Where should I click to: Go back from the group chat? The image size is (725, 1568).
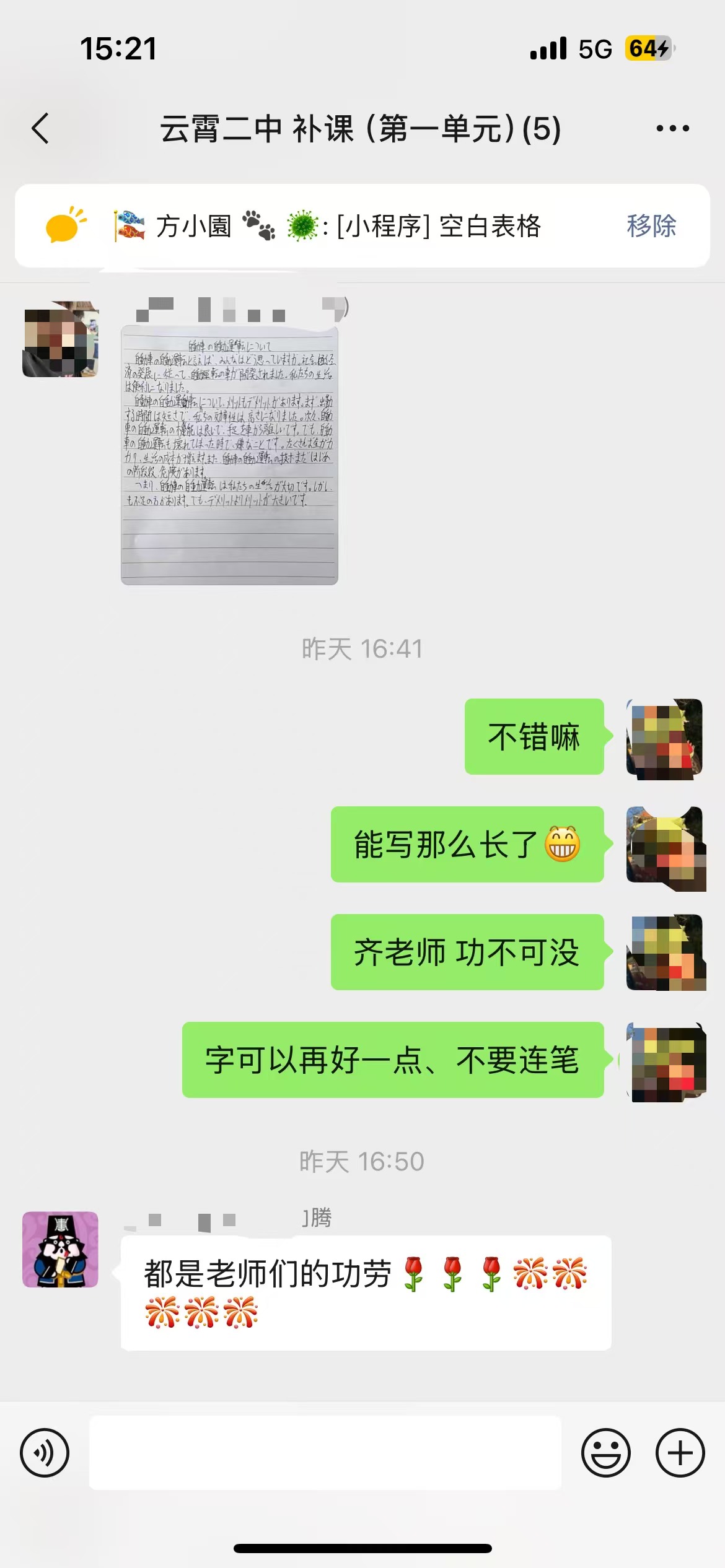pyautogui.click(x=41, y=129)
